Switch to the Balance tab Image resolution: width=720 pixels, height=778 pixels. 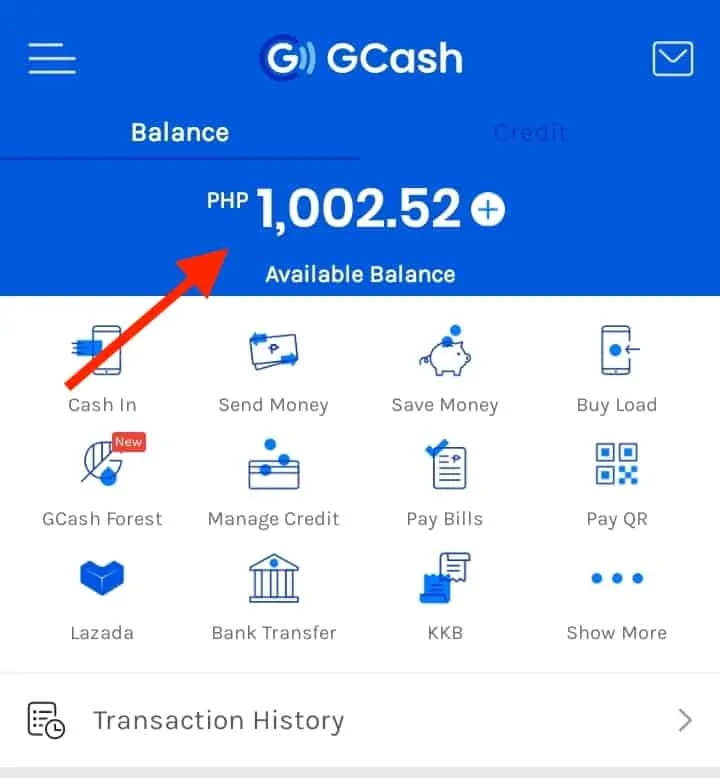pyautogui.click(x=180, y=133)
